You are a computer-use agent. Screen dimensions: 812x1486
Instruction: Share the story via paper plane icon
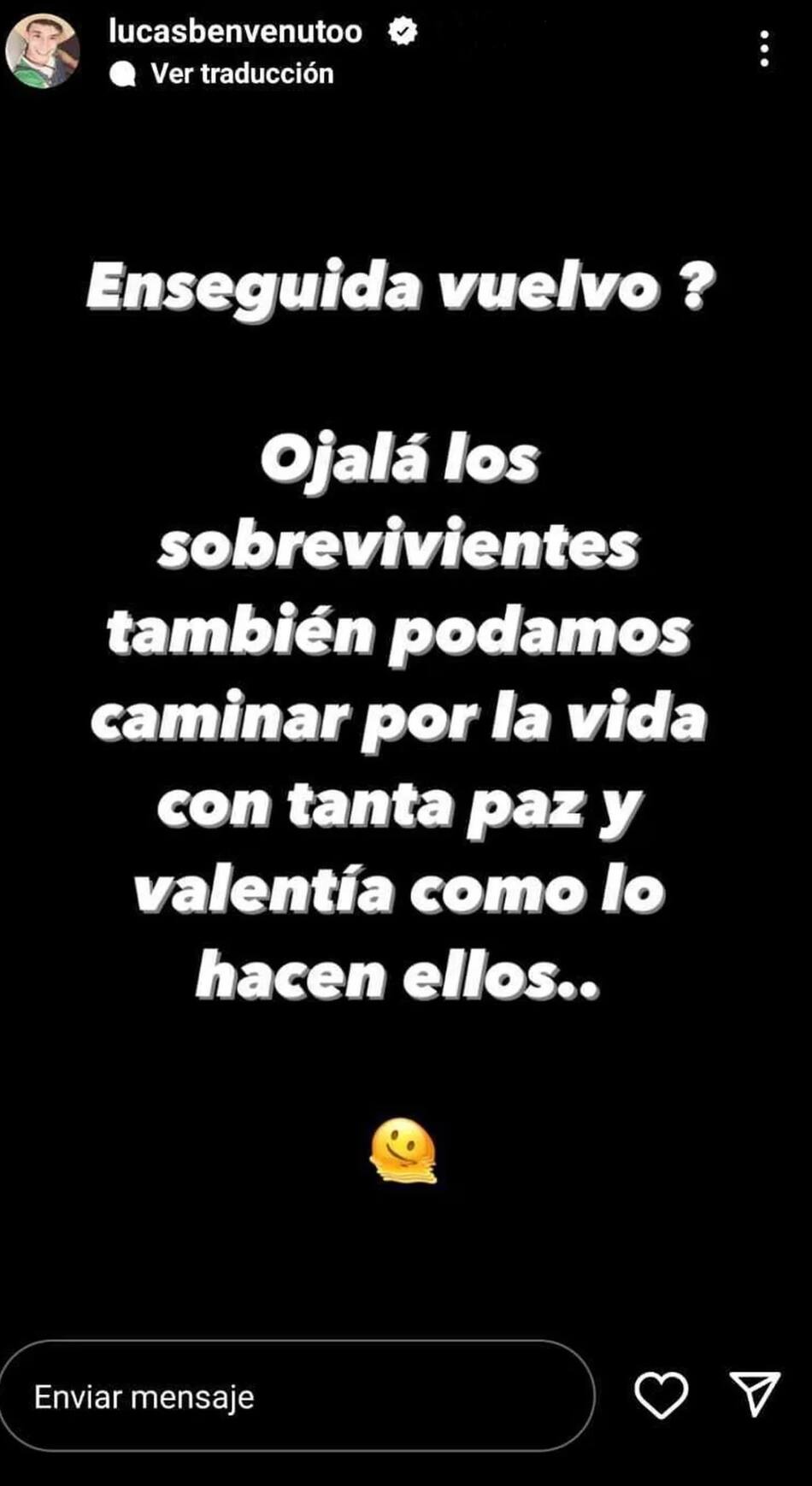tap(755, 1395)
